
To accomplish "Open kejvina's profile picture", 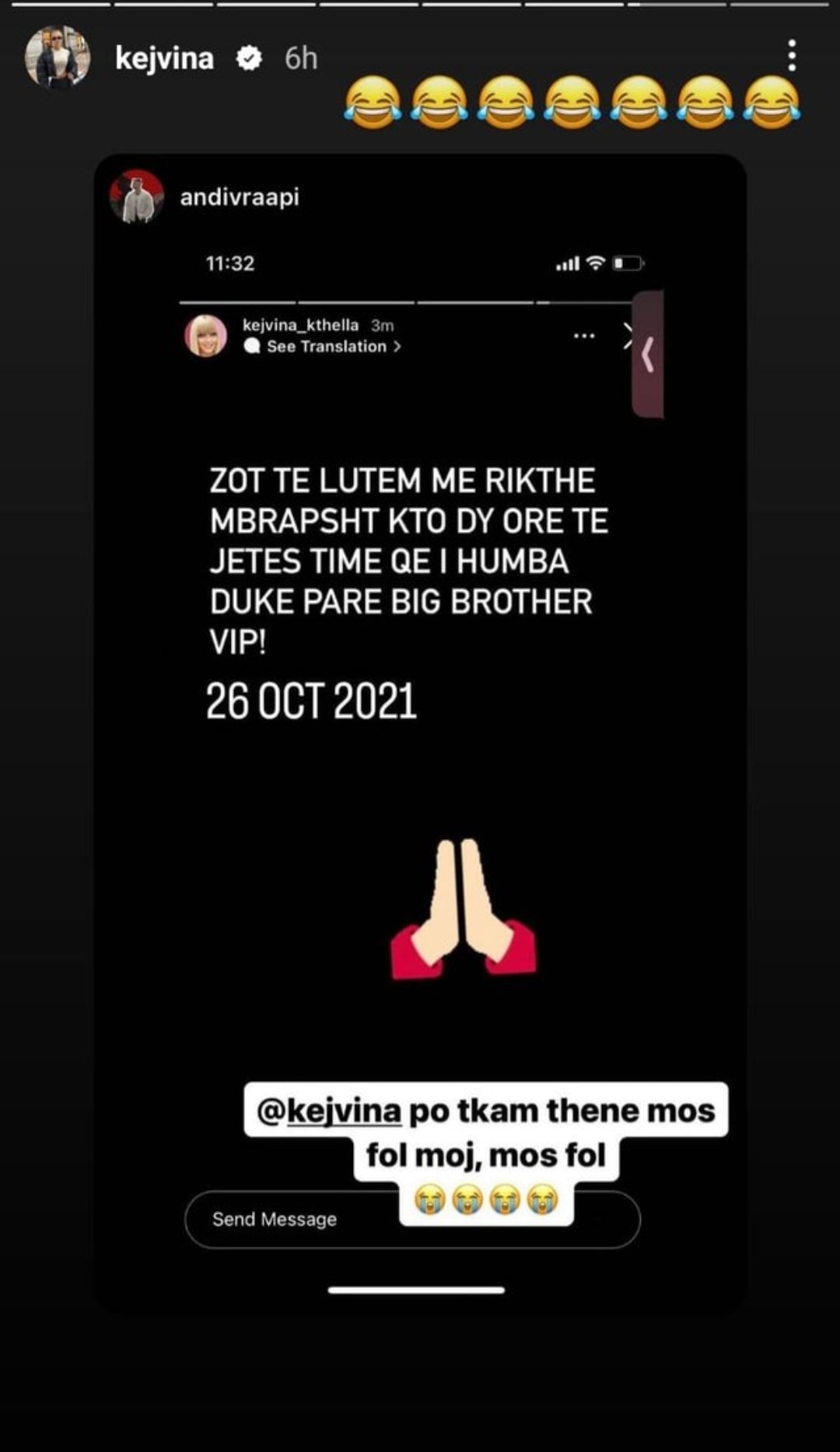I will coord(57,58).
